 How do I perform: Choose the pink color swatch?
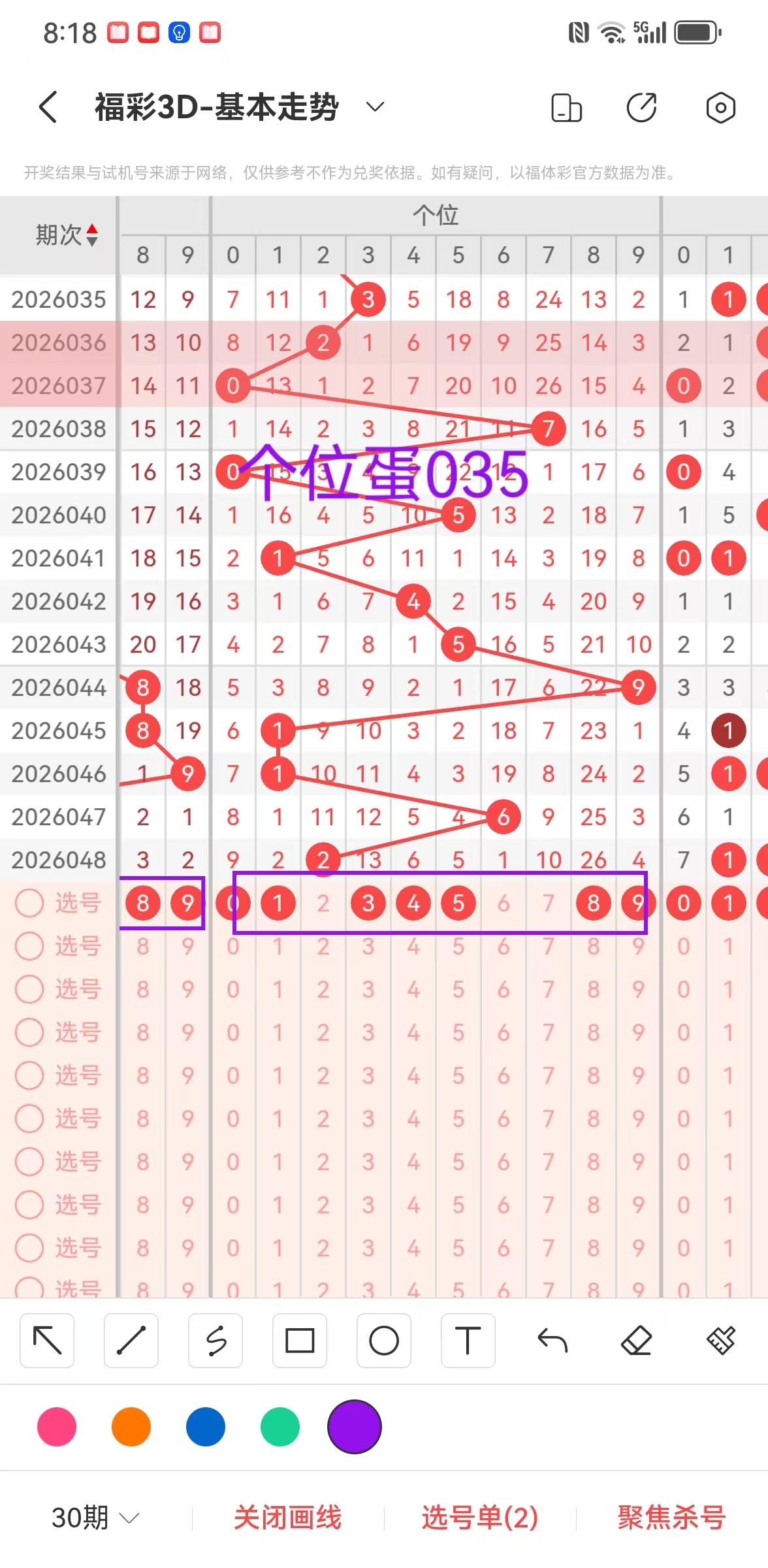[57, 1427]
